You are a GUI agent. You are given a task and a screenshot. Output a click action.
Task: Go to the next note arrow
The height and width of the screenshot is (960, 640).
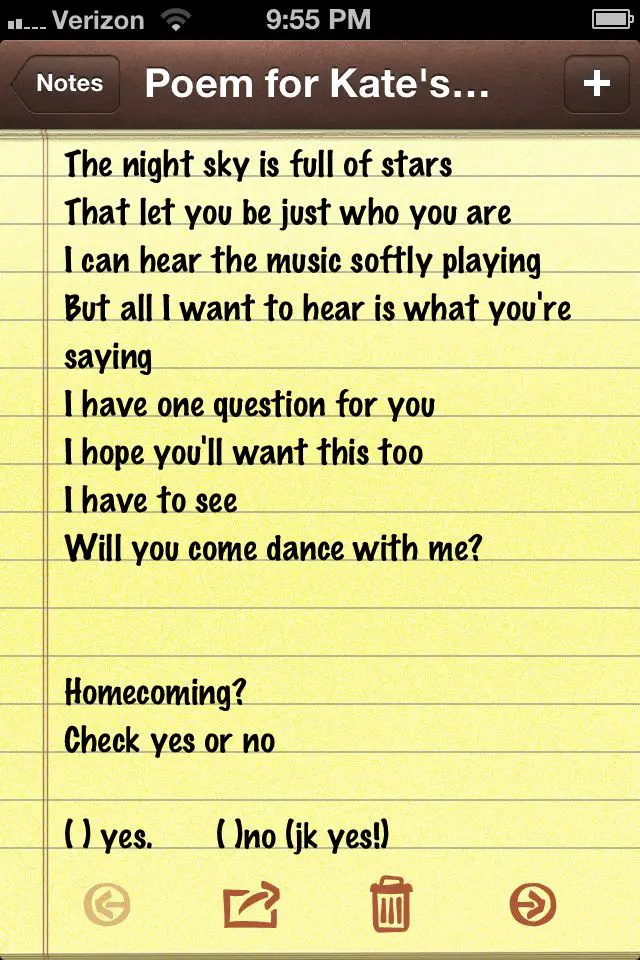point(532,905)
